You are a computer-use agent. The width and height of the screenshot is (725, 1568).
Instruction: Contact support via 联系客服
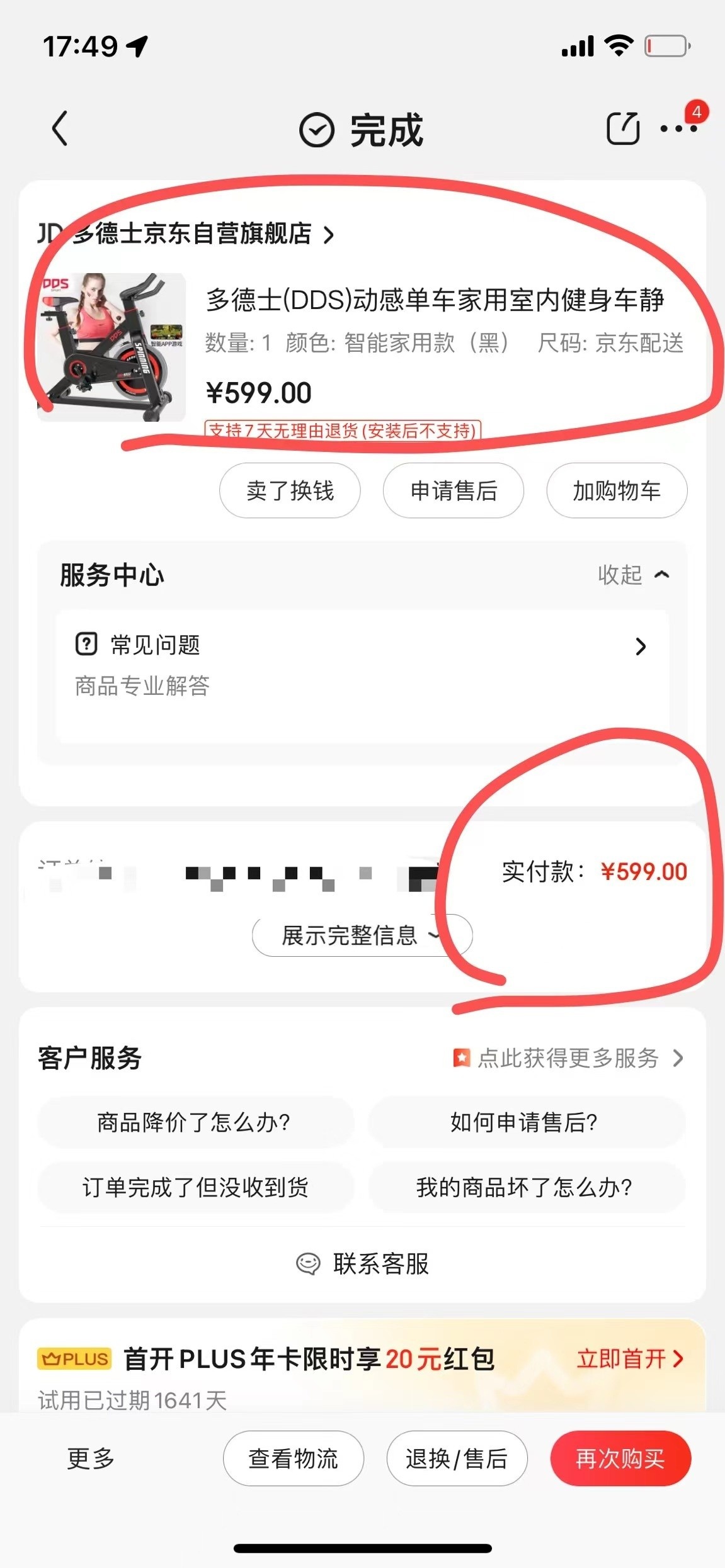tap(363, 1264)
